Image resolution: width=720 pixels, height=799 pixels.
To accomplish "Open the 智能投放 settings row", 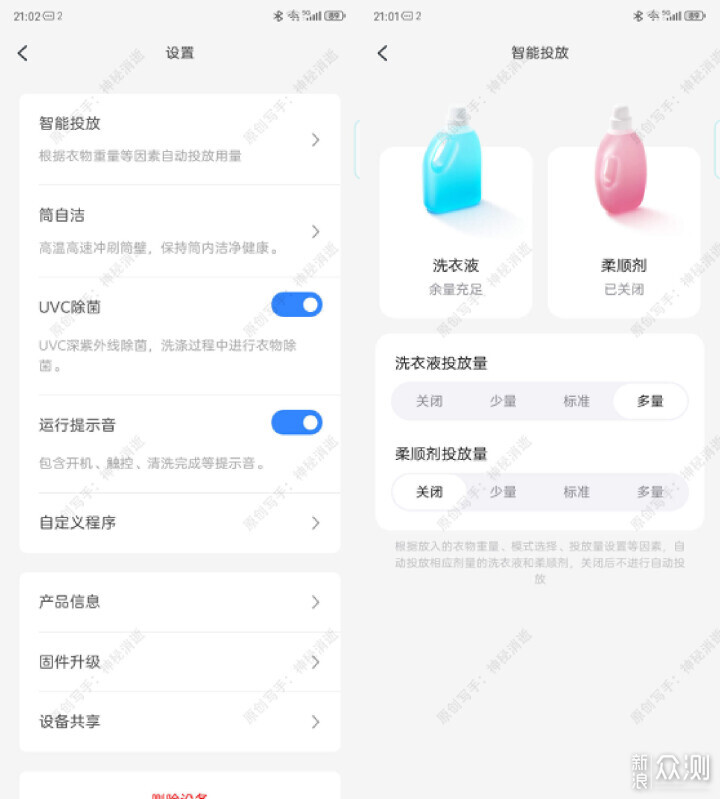I will 180,139.
